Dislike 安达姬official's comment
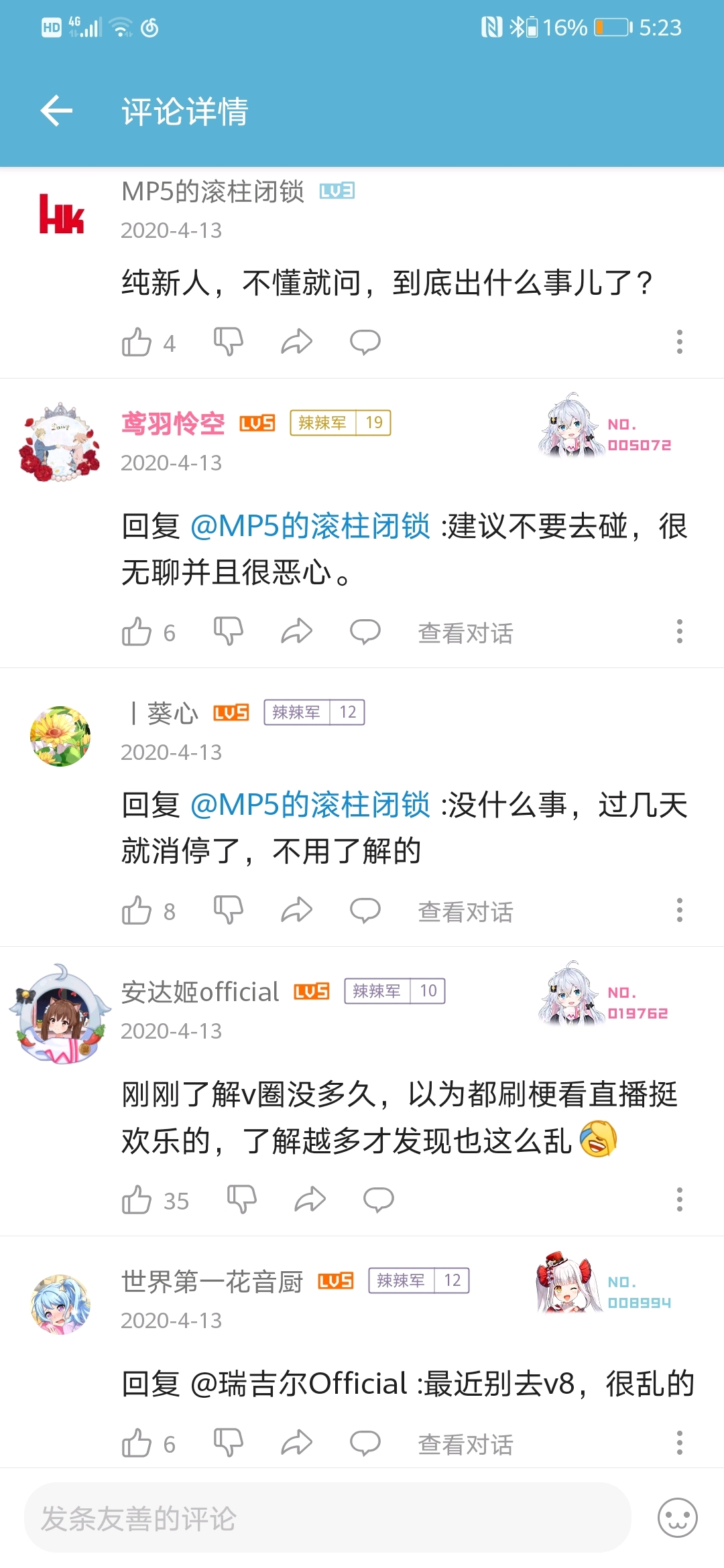724x1568 pixels. coord(241,1200)
